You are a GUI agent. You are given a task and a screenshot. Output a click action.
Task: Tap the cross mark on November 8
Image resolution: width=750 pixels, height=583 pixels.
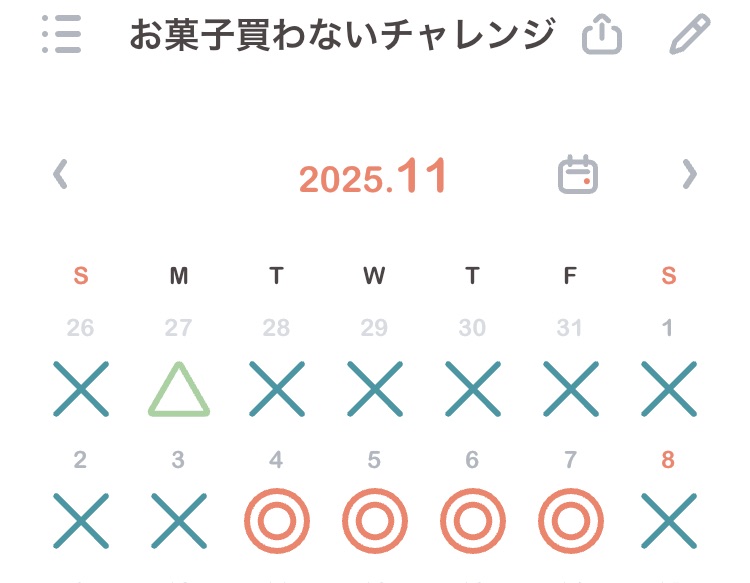(x=668, y=521)
